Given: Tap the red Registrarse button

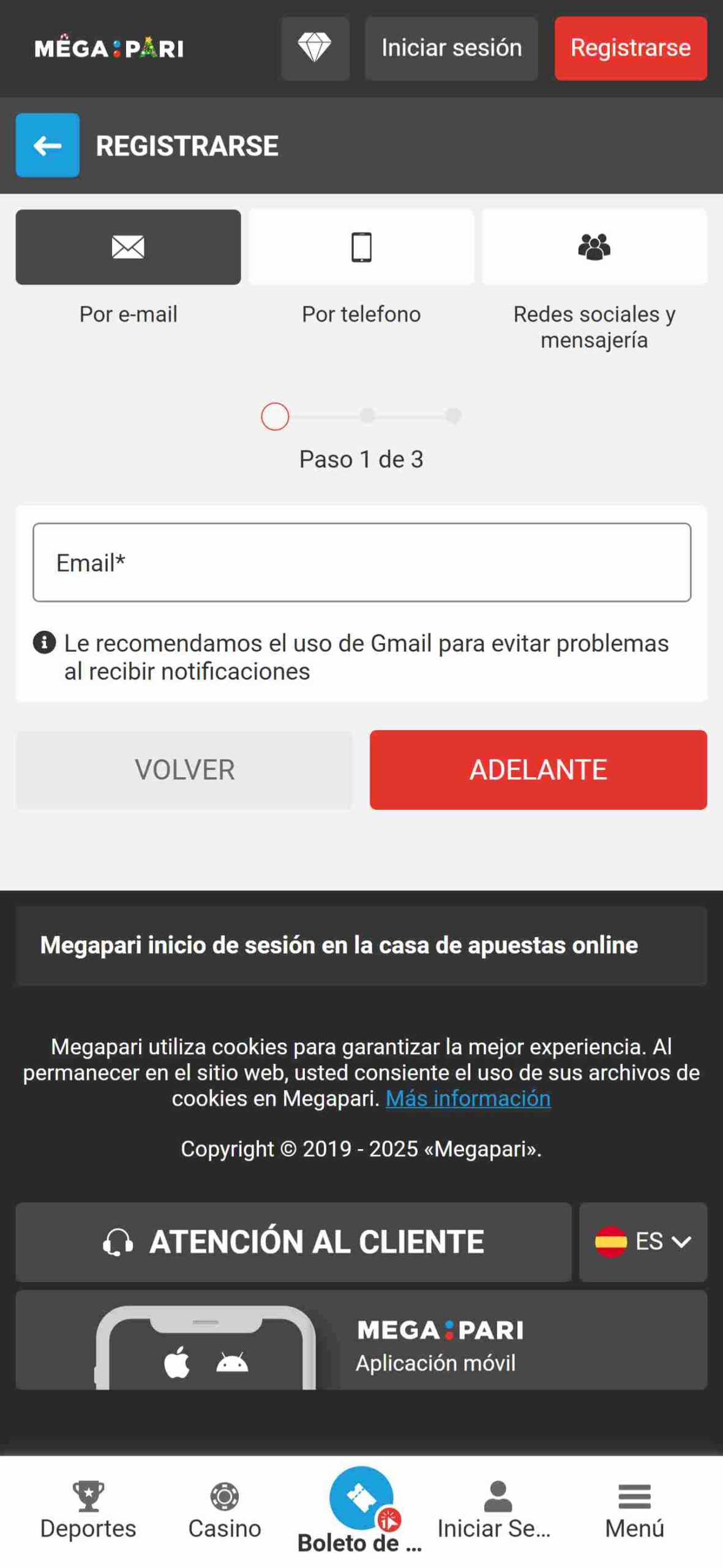Looking at the screenshot, I should click(x=630, y=48).
